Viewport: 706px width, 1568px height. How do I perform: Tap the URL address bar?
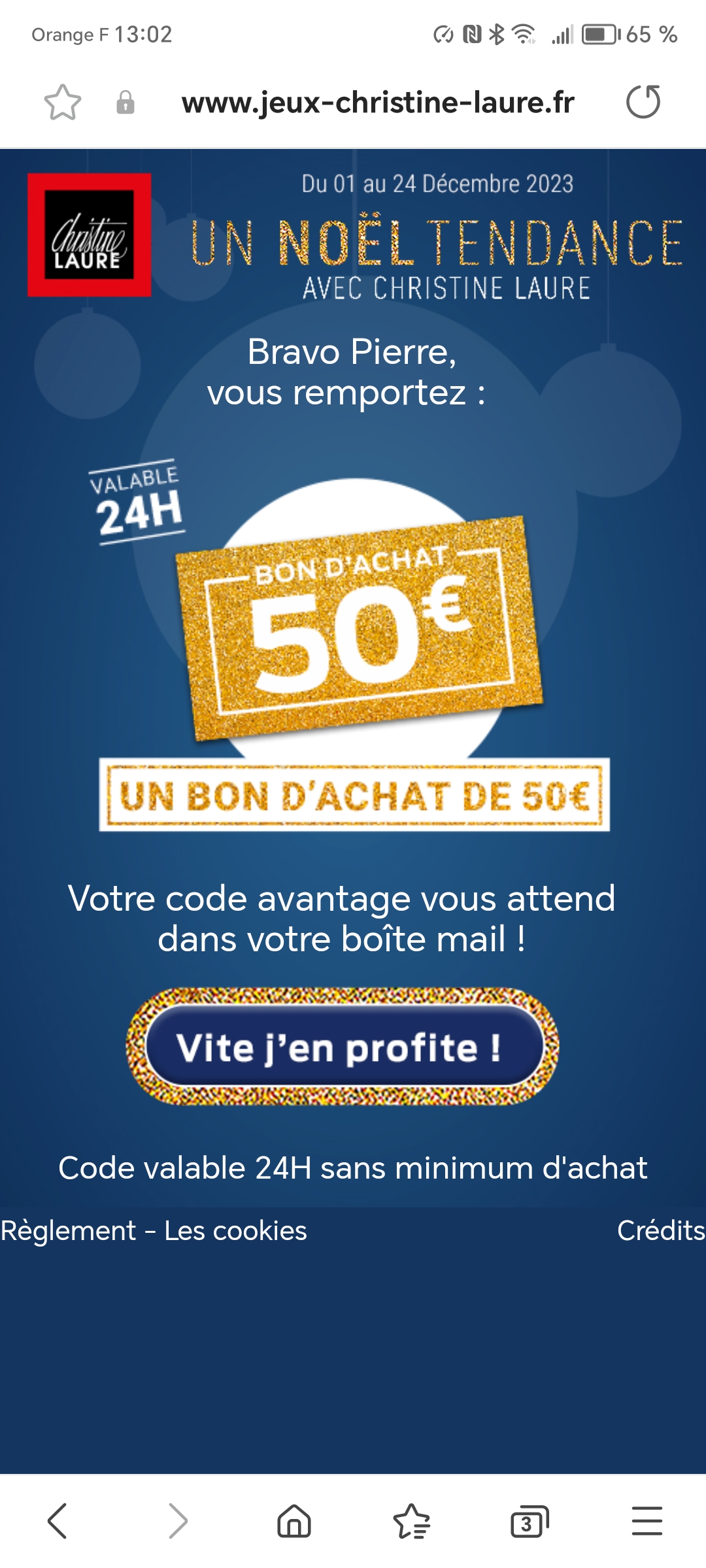(x=378, y=103)
